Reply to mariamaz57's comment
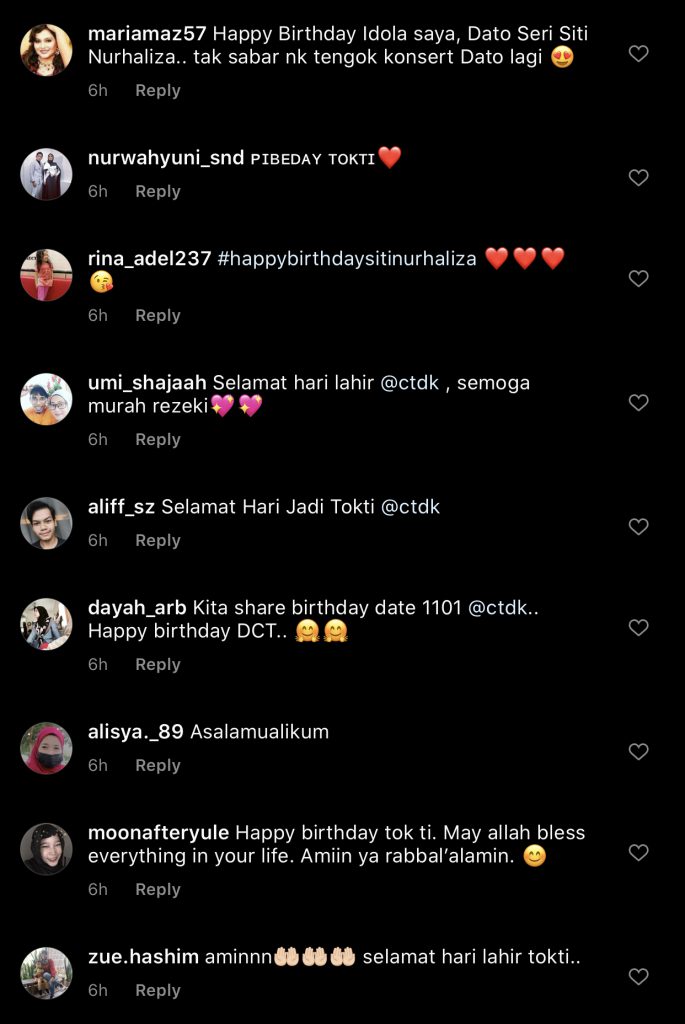Image resolution: width=685 pixels, height=1024 pixels. click(158, 90)
